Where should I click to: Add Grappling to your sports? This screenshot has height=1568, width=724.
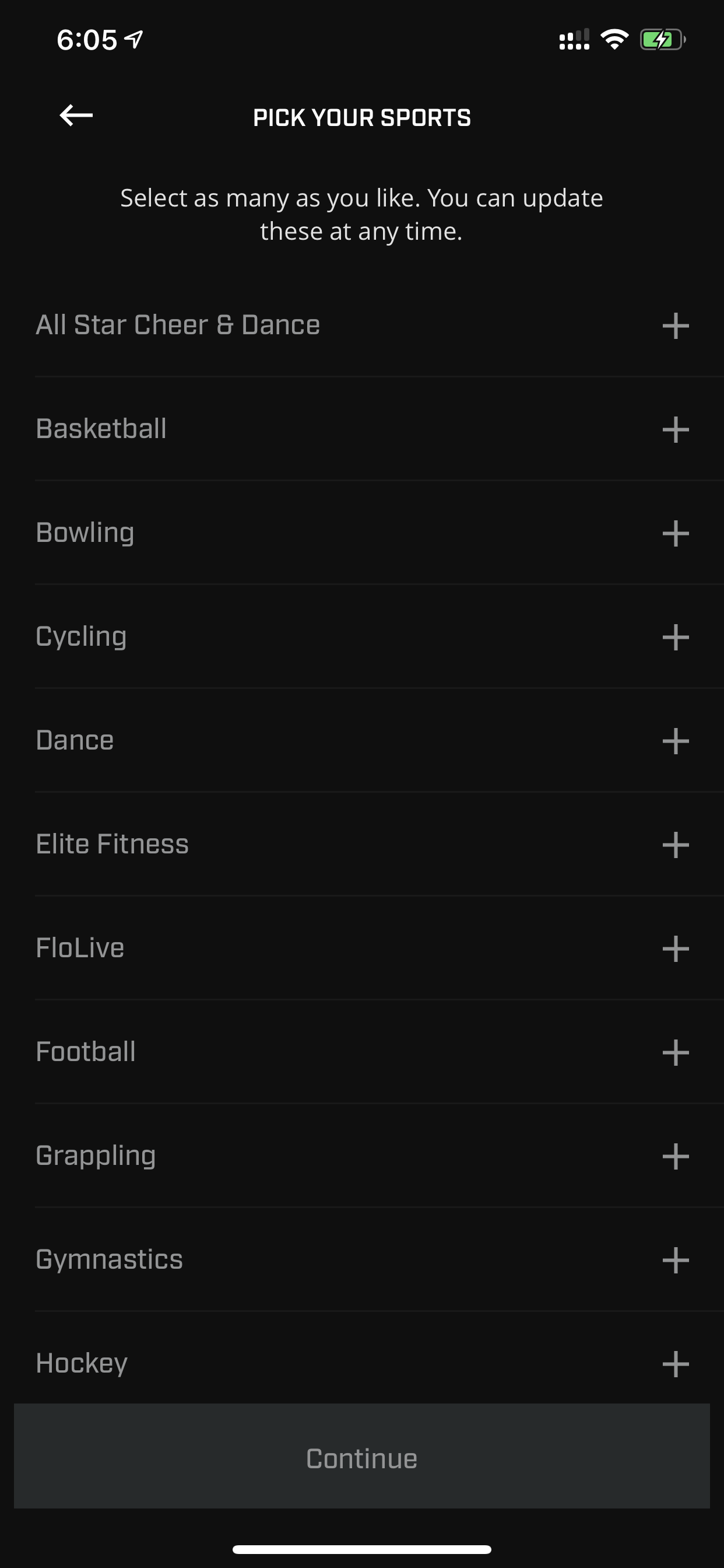pyautogui.click(x=676, y=1157)
